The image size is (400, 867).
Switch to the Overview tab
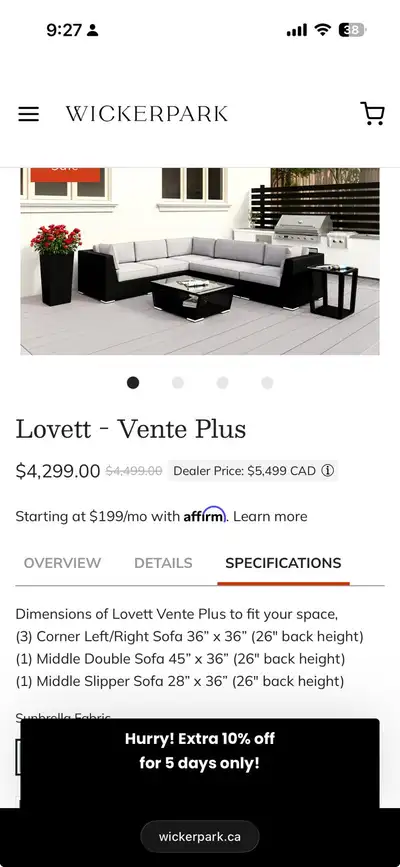tap(62, 563)
